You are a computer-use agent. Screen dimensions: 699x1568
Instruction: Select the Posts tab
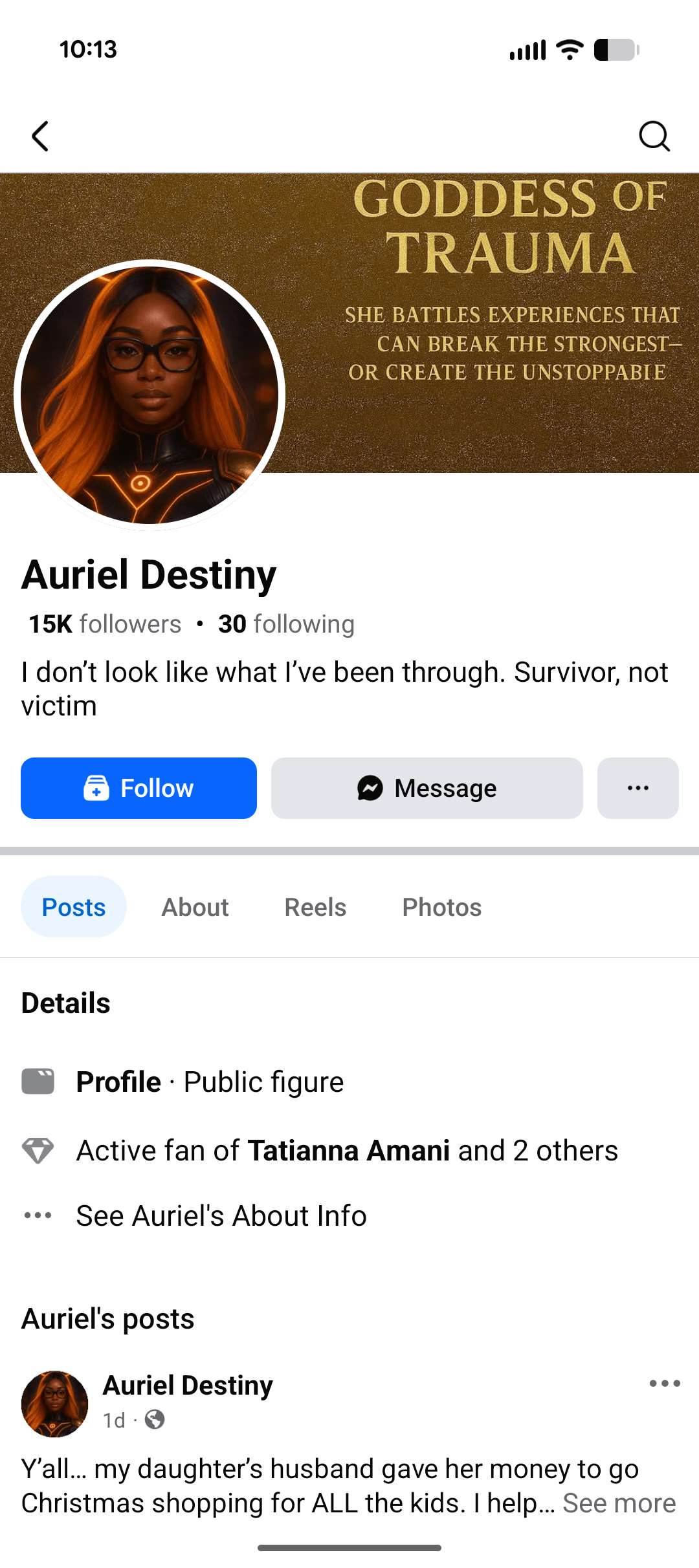tap(74, 907)
